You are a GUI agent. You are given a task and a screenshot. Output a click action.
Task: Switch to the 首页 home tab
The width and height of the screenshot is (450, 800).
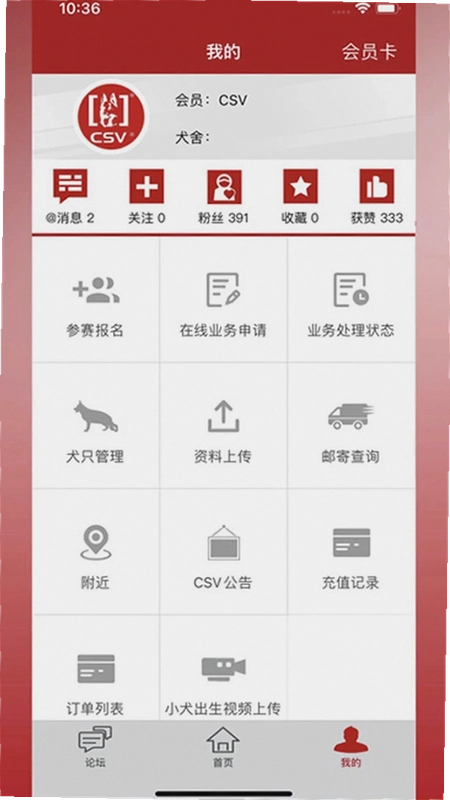coord(223,748)
